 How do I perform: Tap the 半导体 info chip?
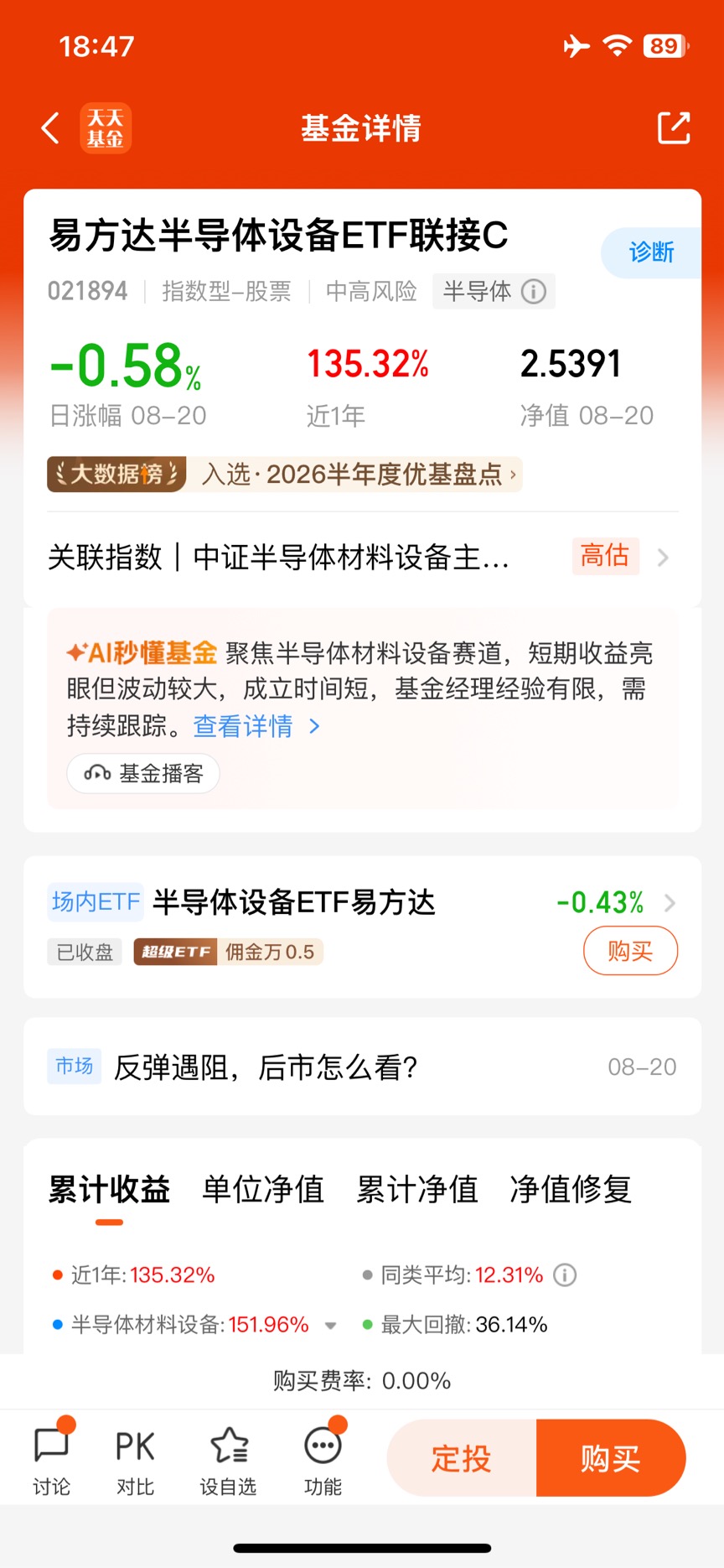[494, 291]
